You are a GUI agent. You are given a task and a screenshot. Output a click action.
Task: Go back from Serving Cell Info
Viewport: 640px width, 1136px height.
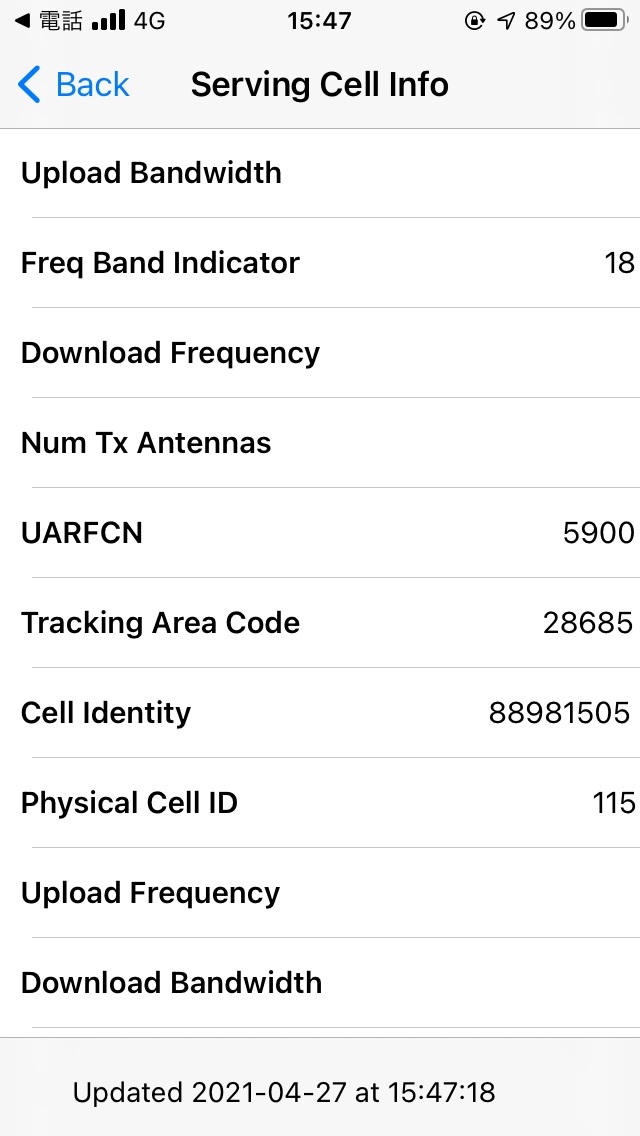click(74, 85)
